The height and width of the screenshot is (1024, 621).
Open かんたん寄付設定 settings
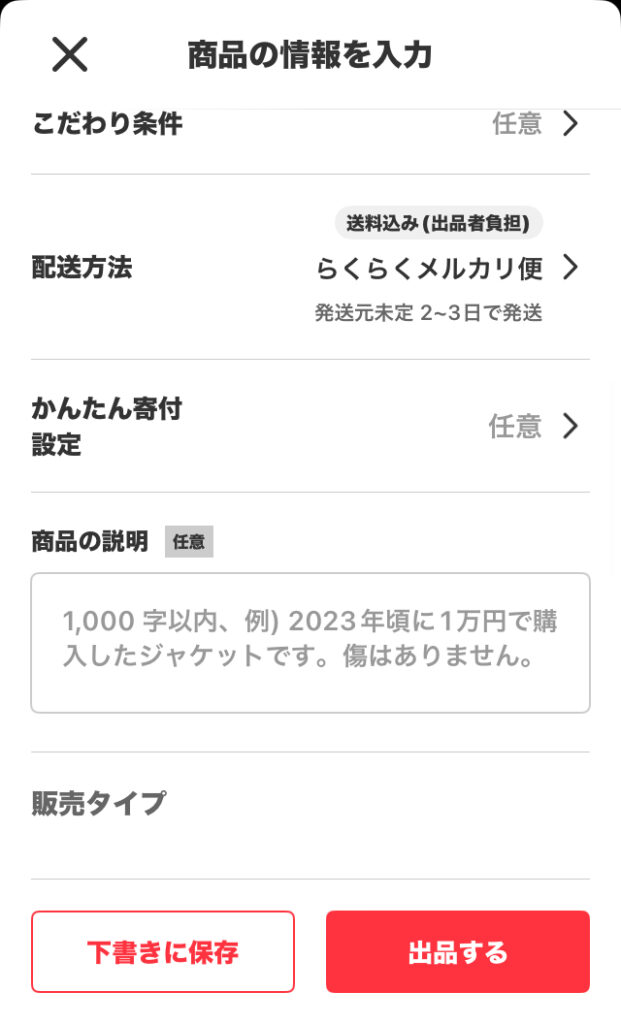click(310, 426)
